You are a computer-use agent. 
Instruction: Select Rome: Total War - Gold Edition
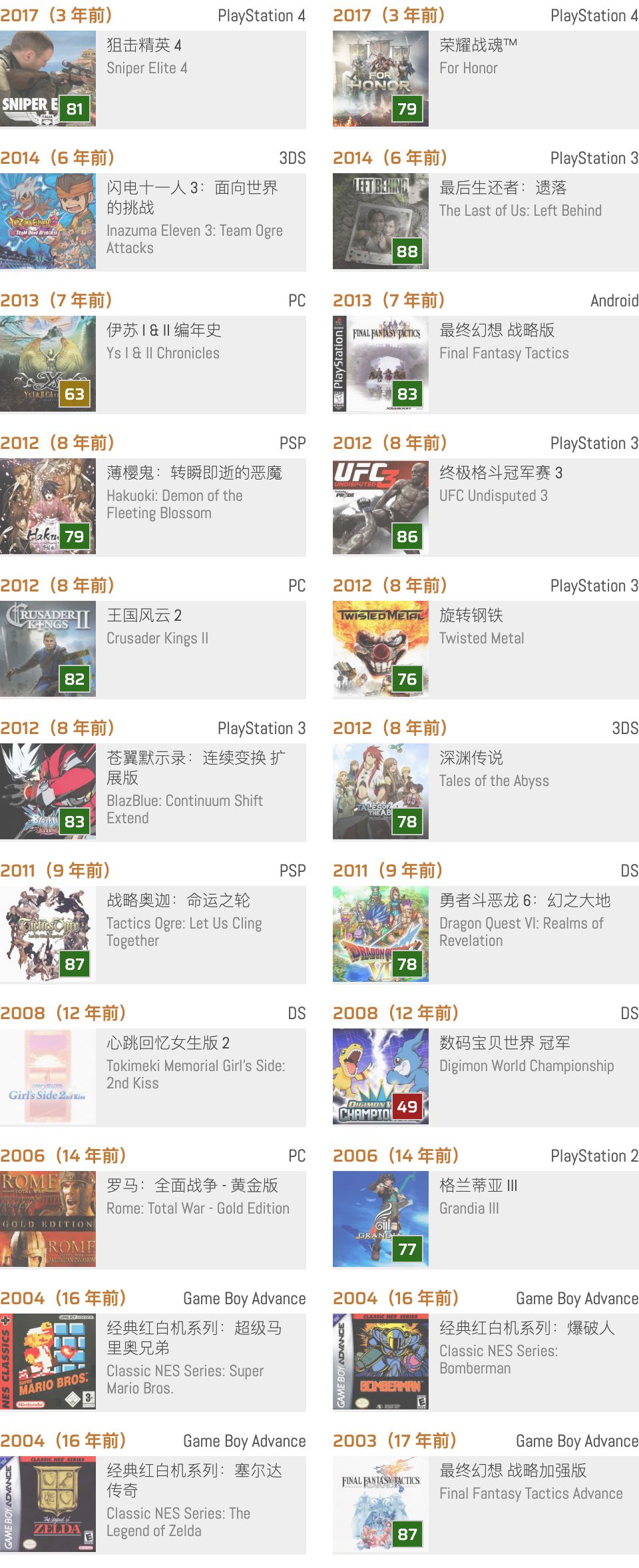[x=153, y=1220]
